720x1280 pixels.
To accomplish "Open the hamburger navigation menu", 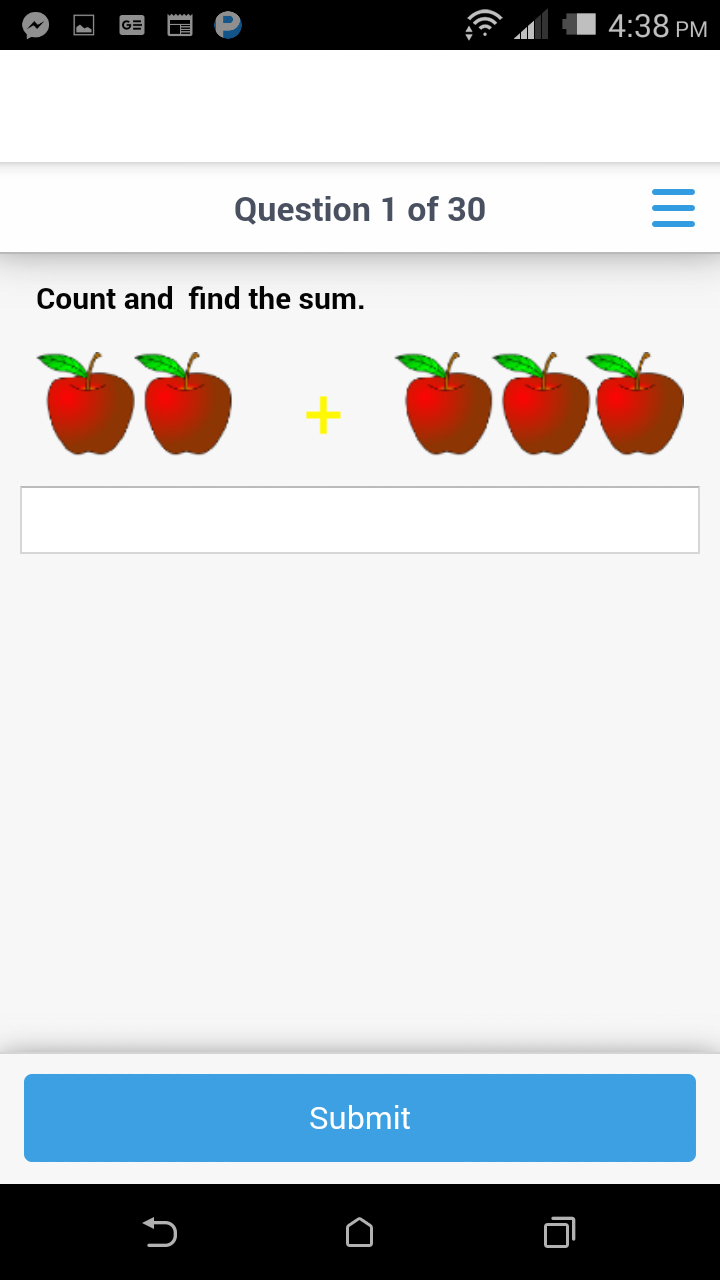I will [x=673, y=208].
